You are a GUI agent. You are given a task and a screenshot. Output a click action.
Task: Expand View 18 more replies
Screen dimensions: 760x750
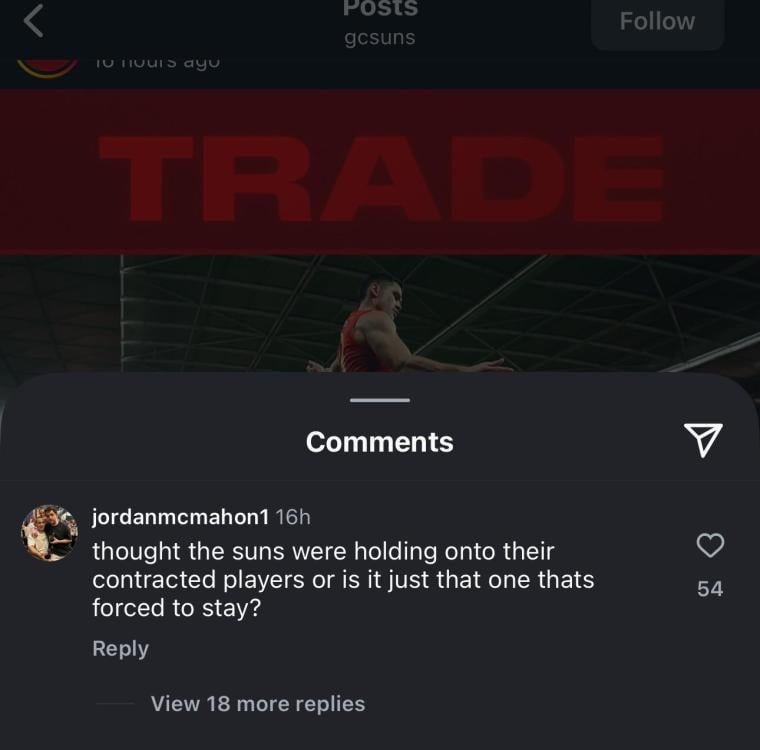(257, 704)
